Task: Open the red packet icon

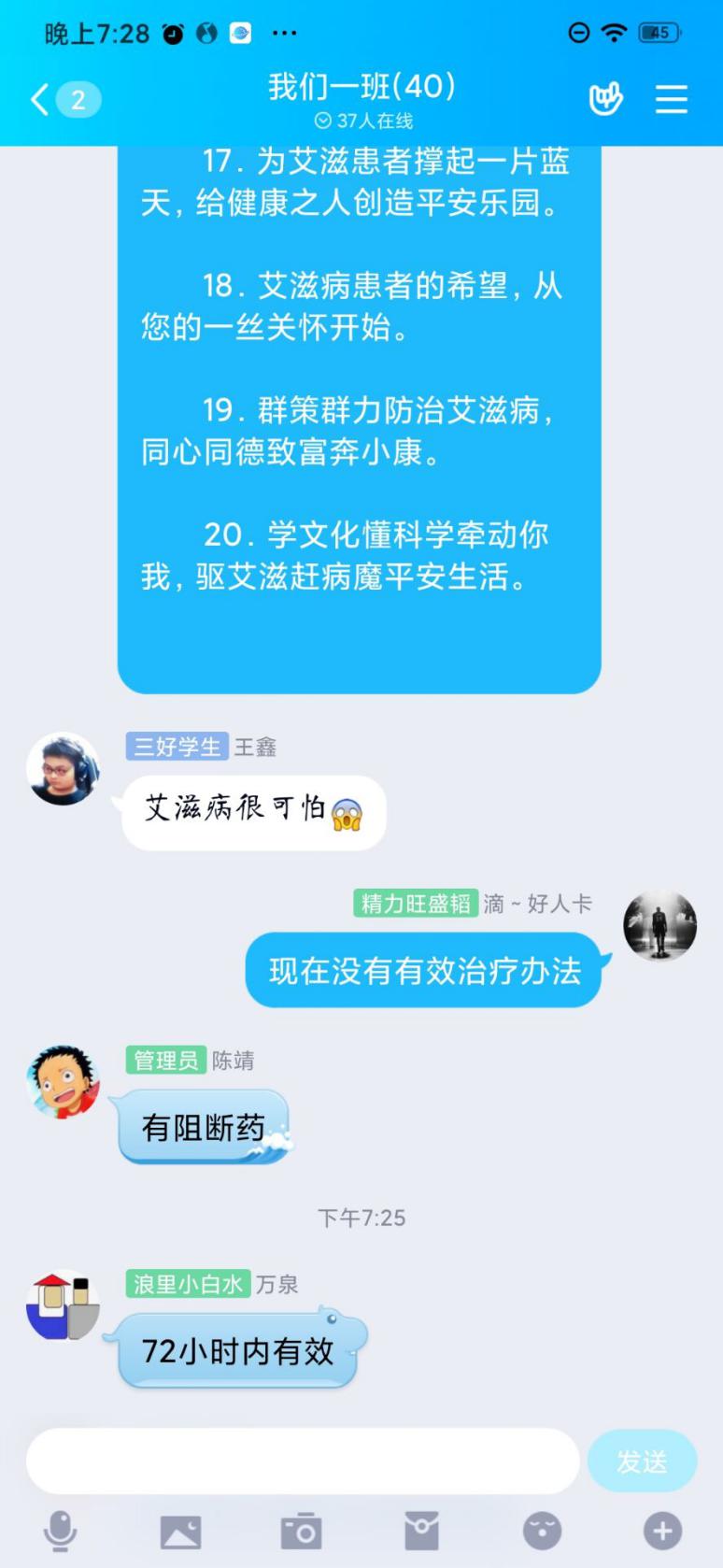Action: coord(421,1532)
